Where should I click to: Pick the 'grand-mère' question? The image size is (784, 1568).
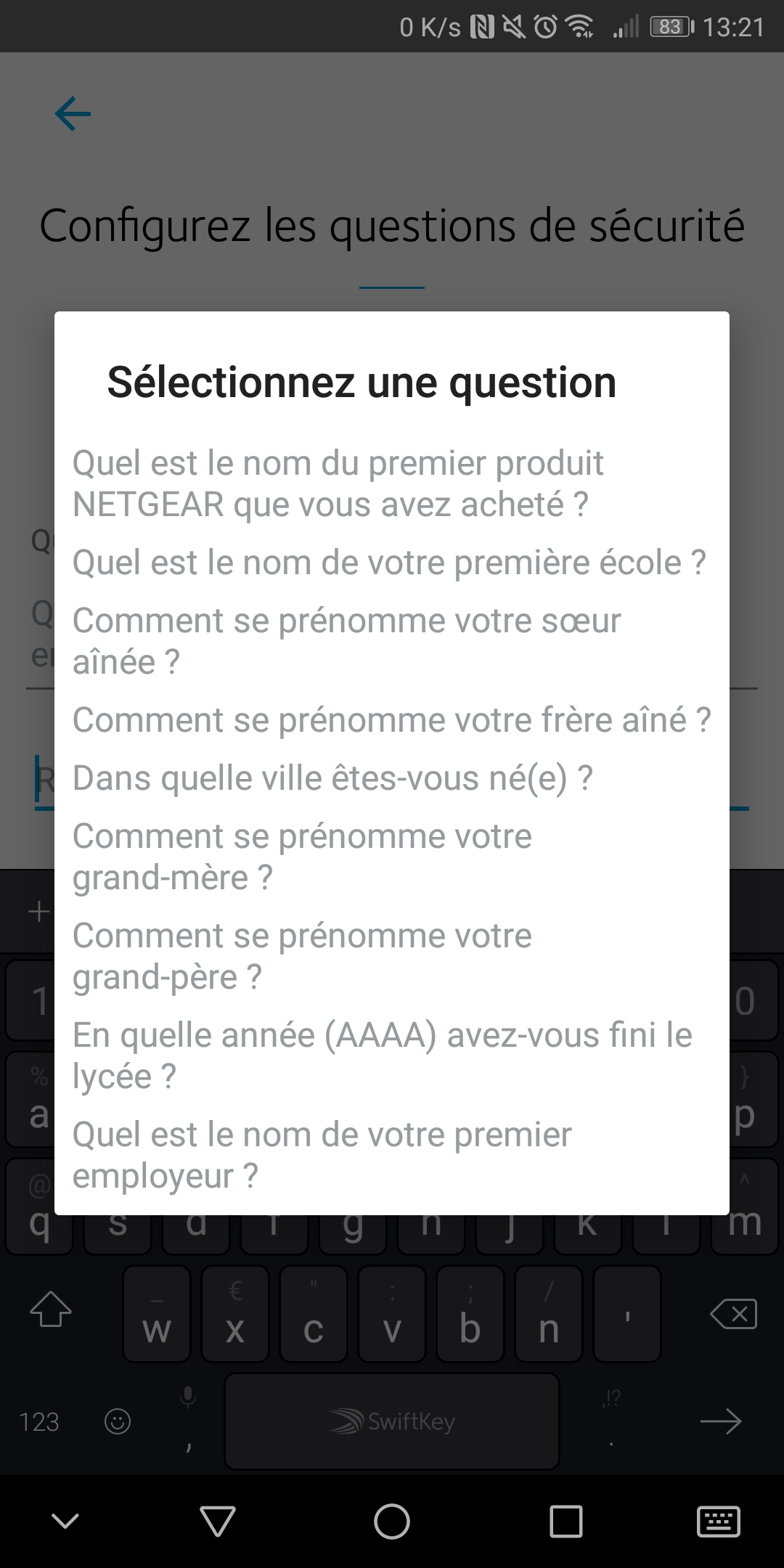(392, 857)
